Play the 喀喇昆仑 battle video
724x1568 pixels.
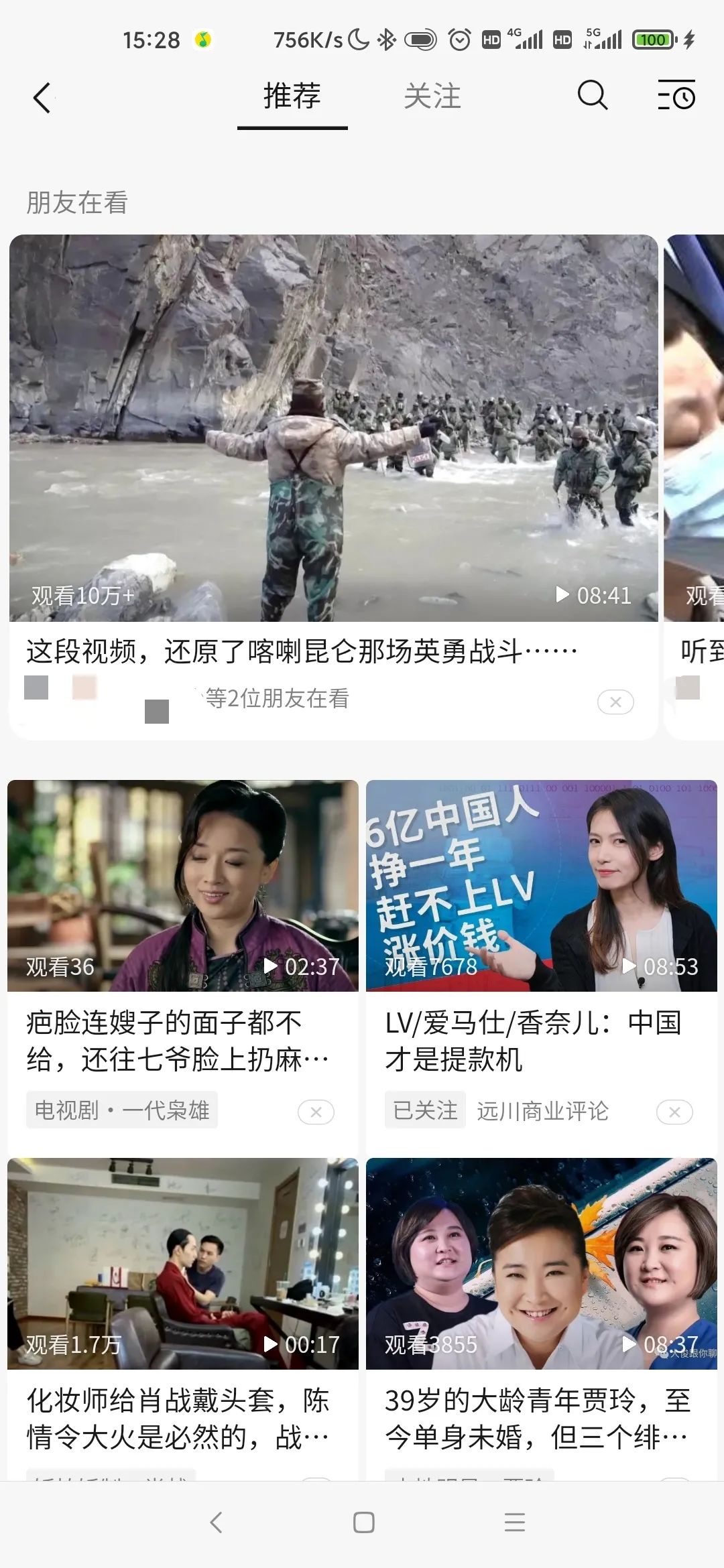click(334, 429)
